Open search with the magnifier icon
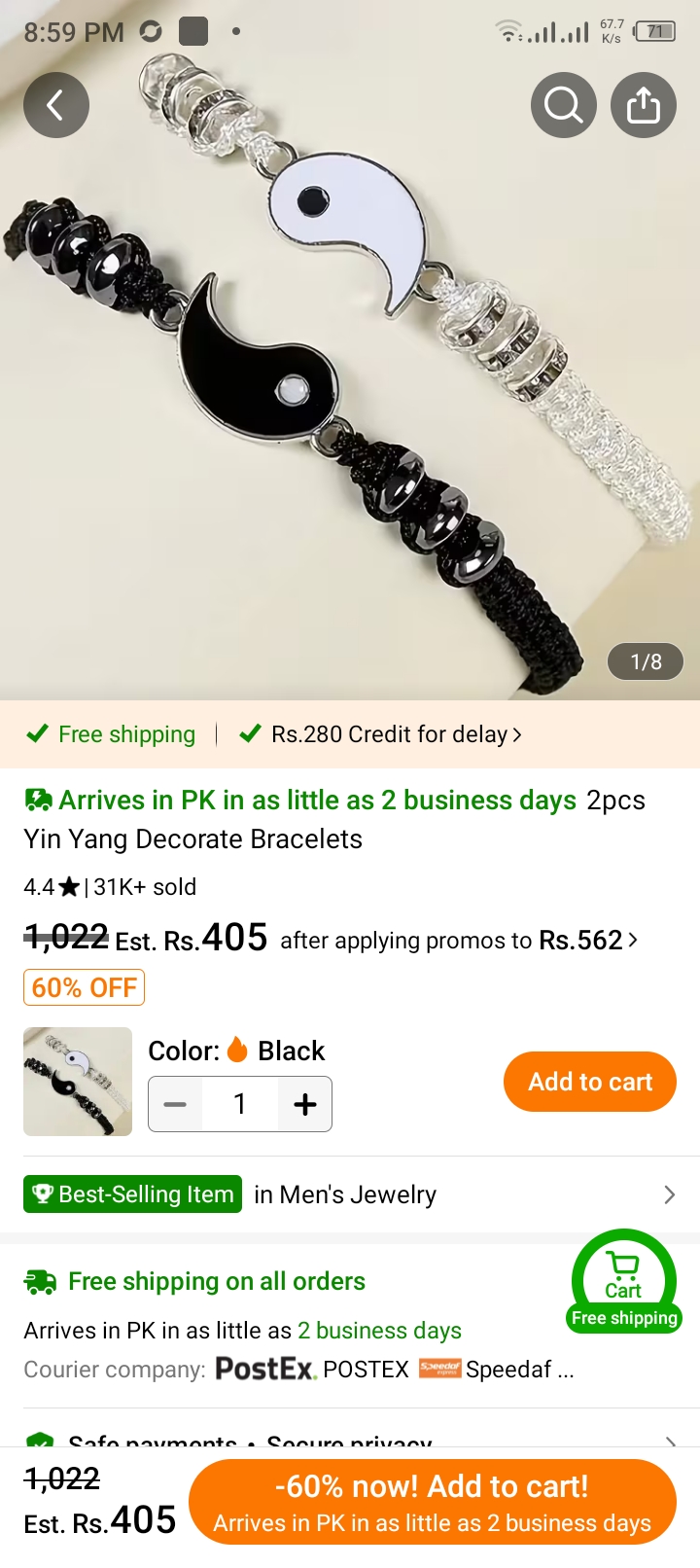 [564, 105]
